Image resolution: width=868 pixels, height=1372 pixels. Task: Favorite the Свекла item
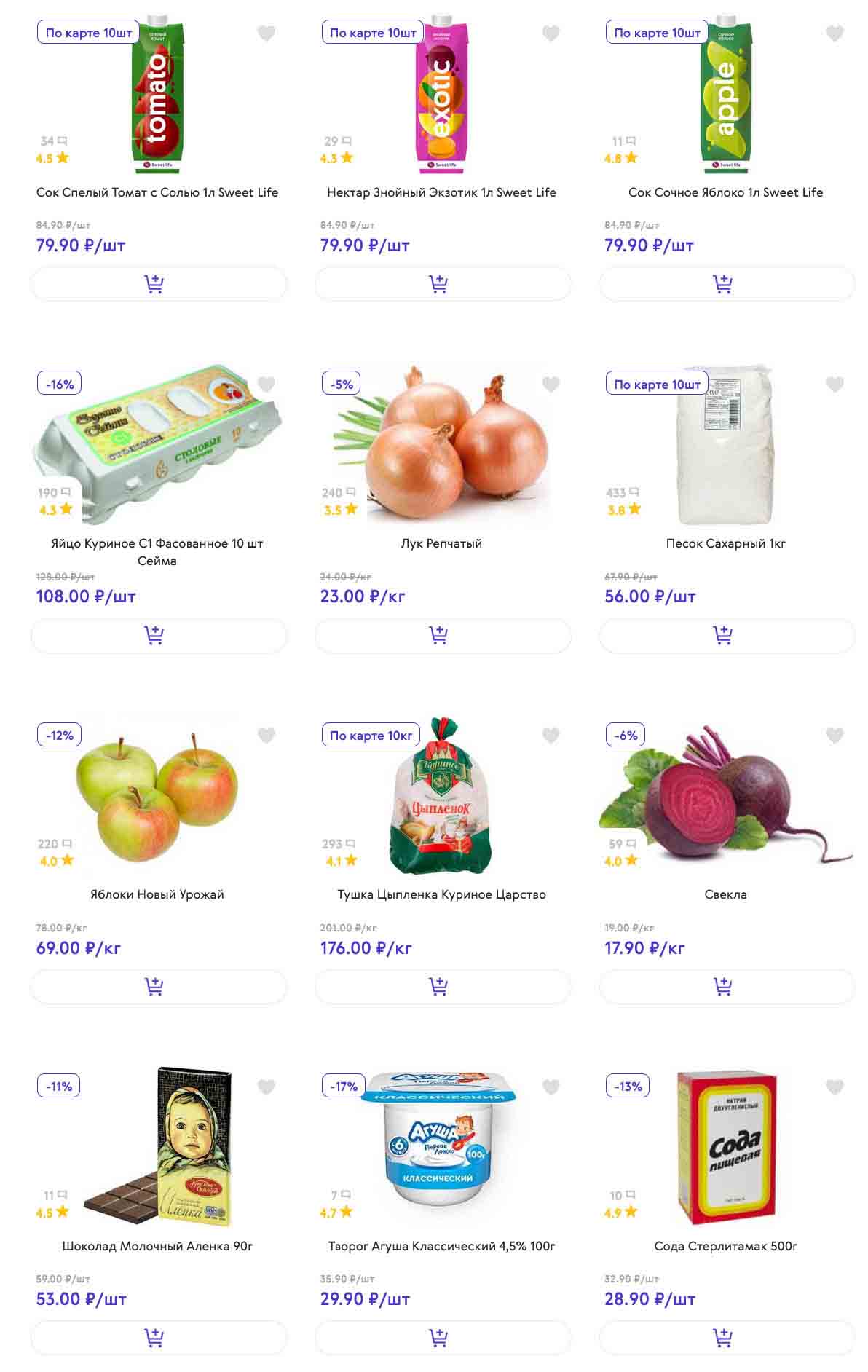coord(835,736)
